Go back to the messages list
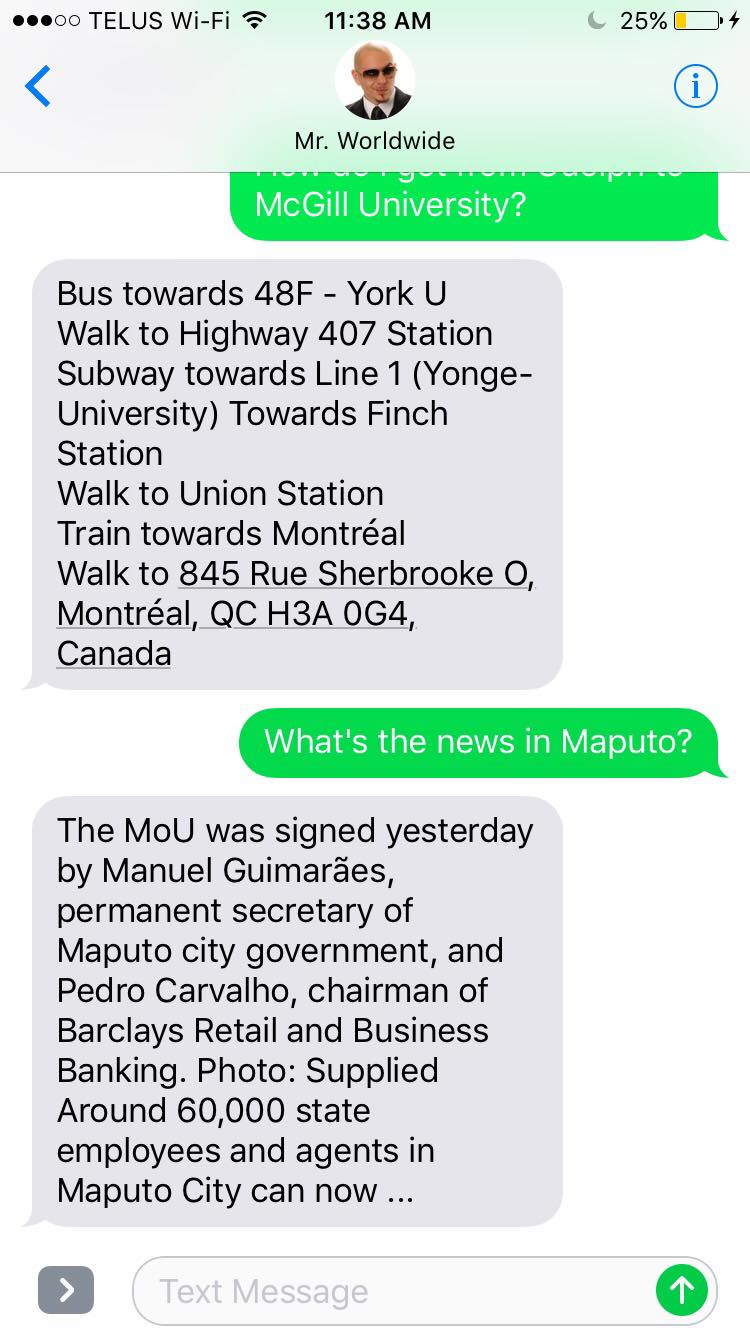This screenshot has width=750, height=1334. tap(38, 86)
